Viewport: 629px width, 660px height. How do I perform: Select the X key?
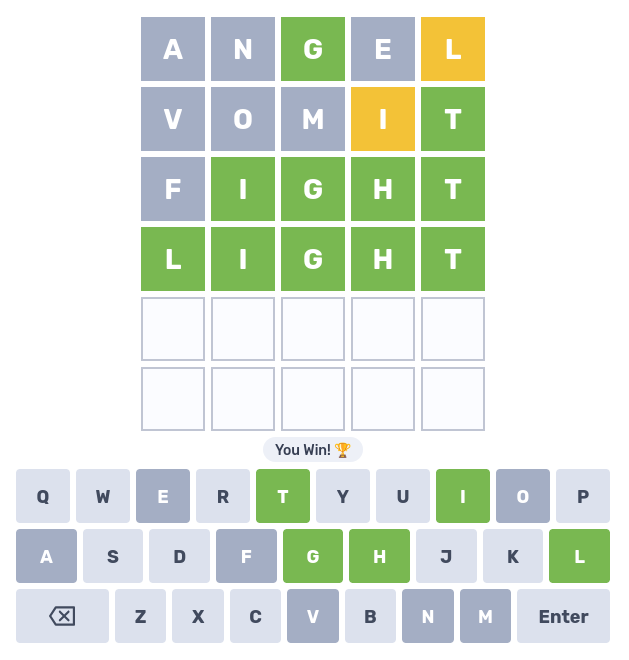[x=198, y=616]
